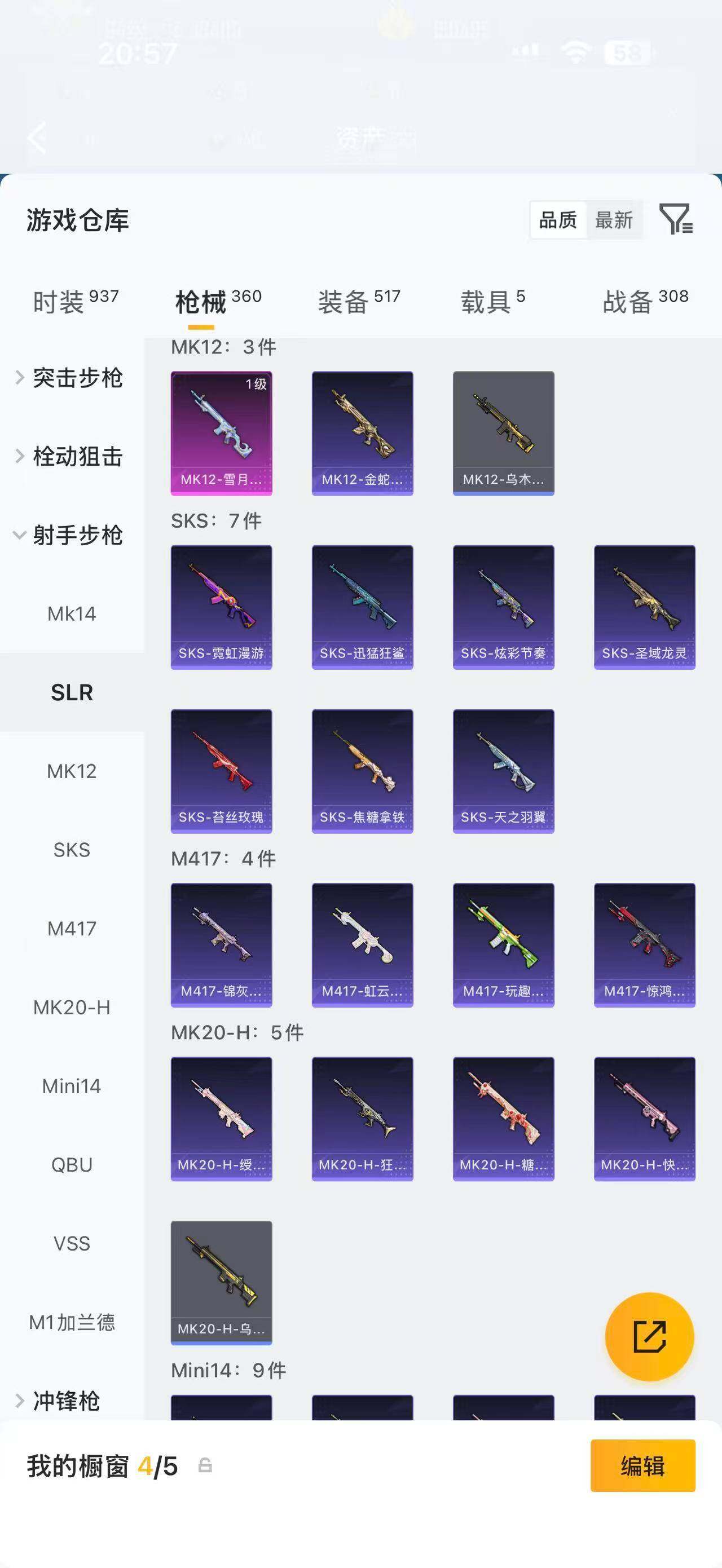View the SKS-霓虹漫游 skin
The width and height of the screenshot is (722, 1568).
(x=222, y=607)
